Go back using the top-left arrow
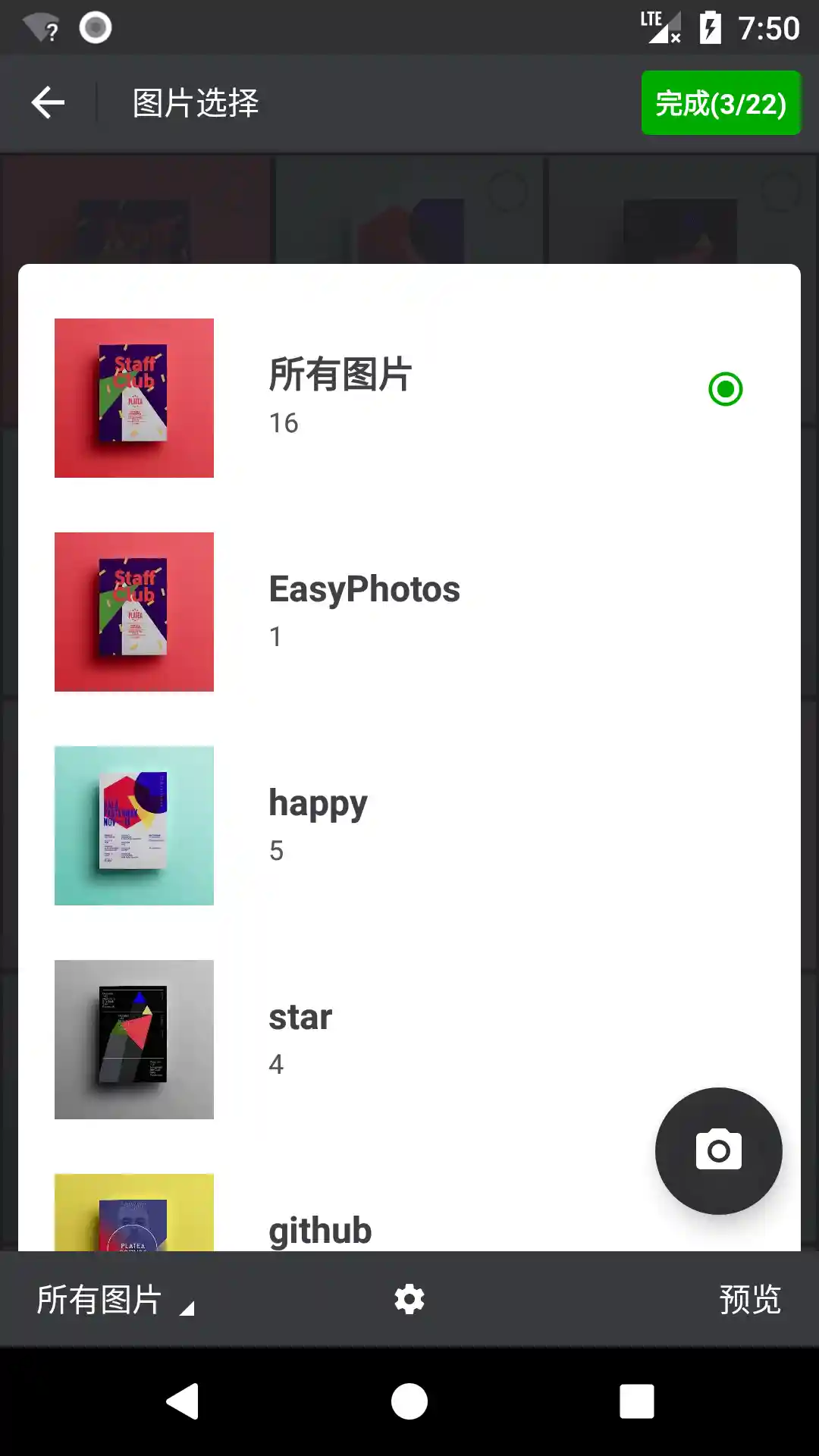This screenshot has width=819, height=1456. 48,103
